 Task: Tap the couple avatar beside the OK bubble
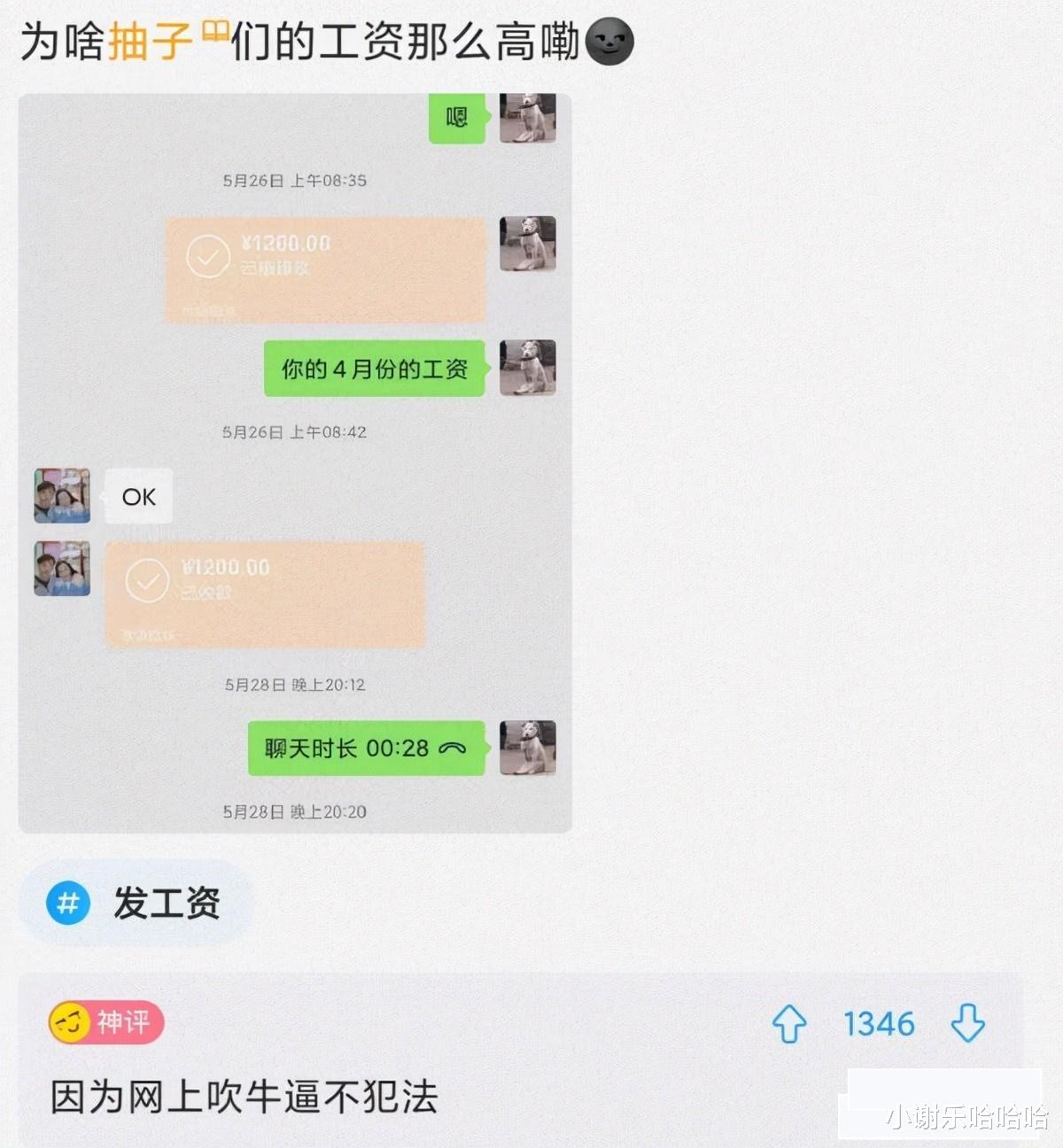pos(61,496)
